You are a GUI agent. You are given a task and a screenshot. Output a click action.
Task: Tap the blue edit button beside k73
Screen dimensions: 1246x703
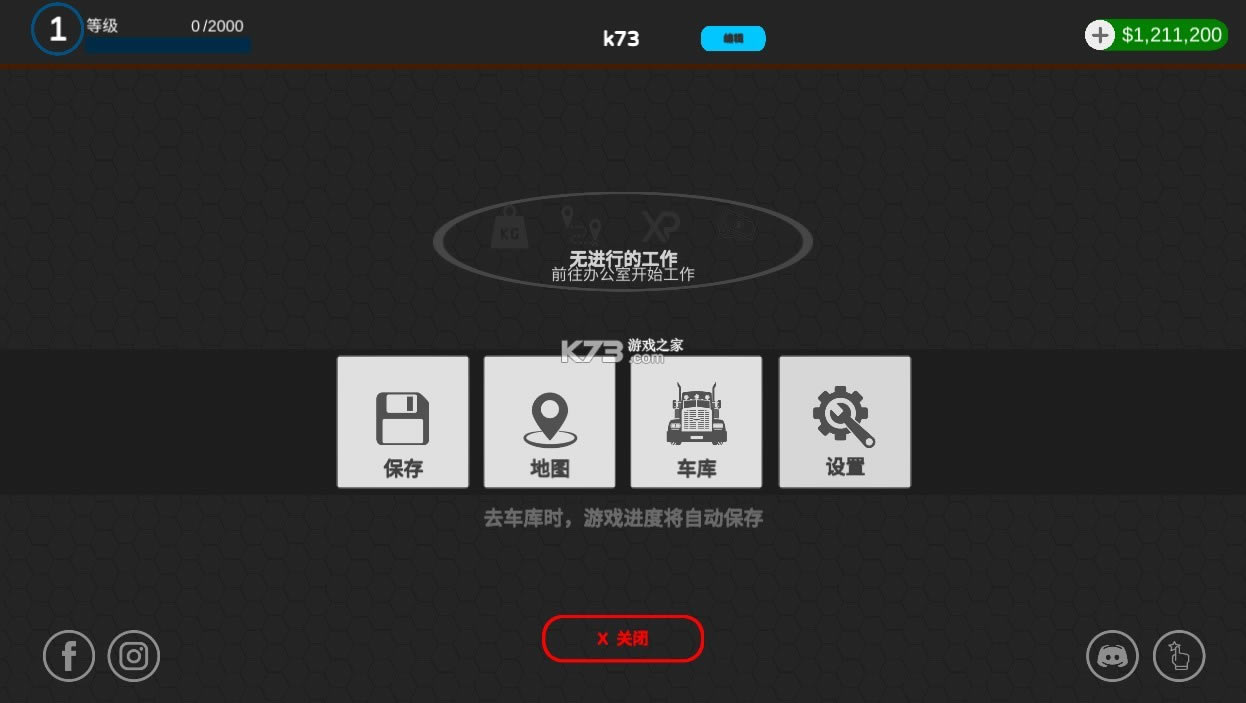click(733, 38)
